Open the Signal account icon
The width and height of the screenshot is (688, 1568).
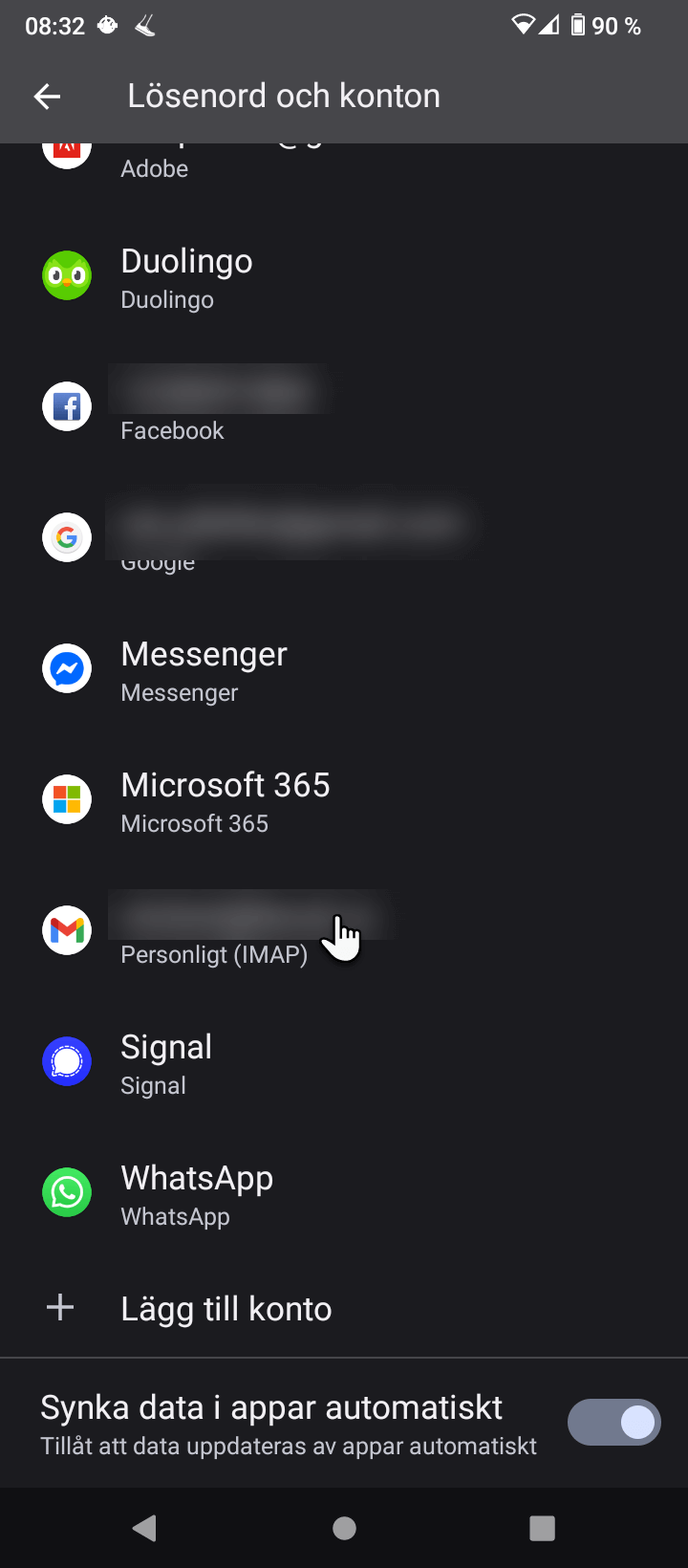[x=66, y=1060]
